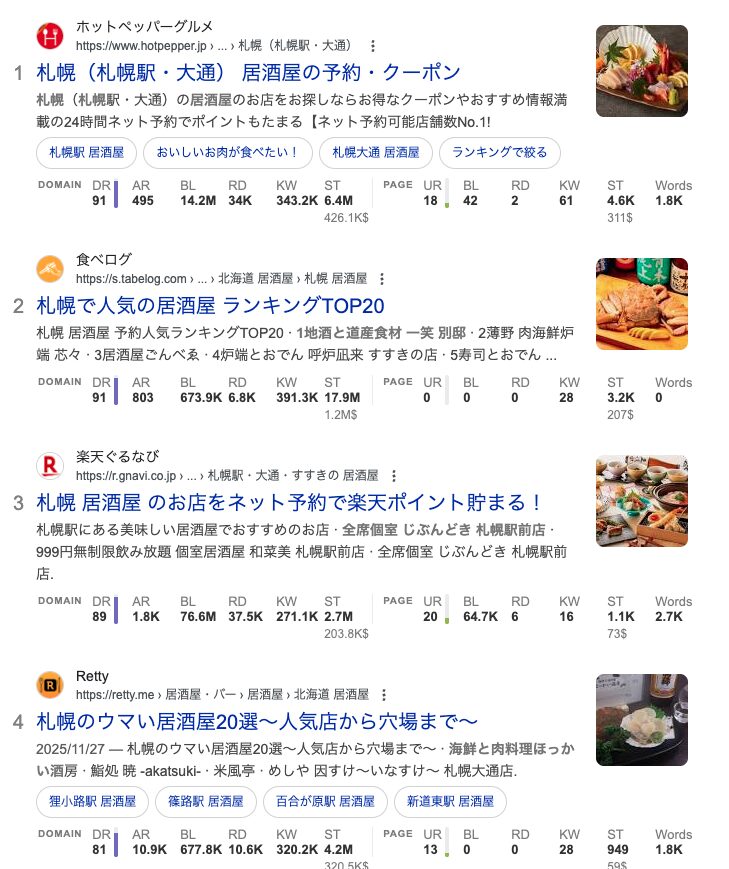Tap the ランキングで絞る chip

click(500, 152)
